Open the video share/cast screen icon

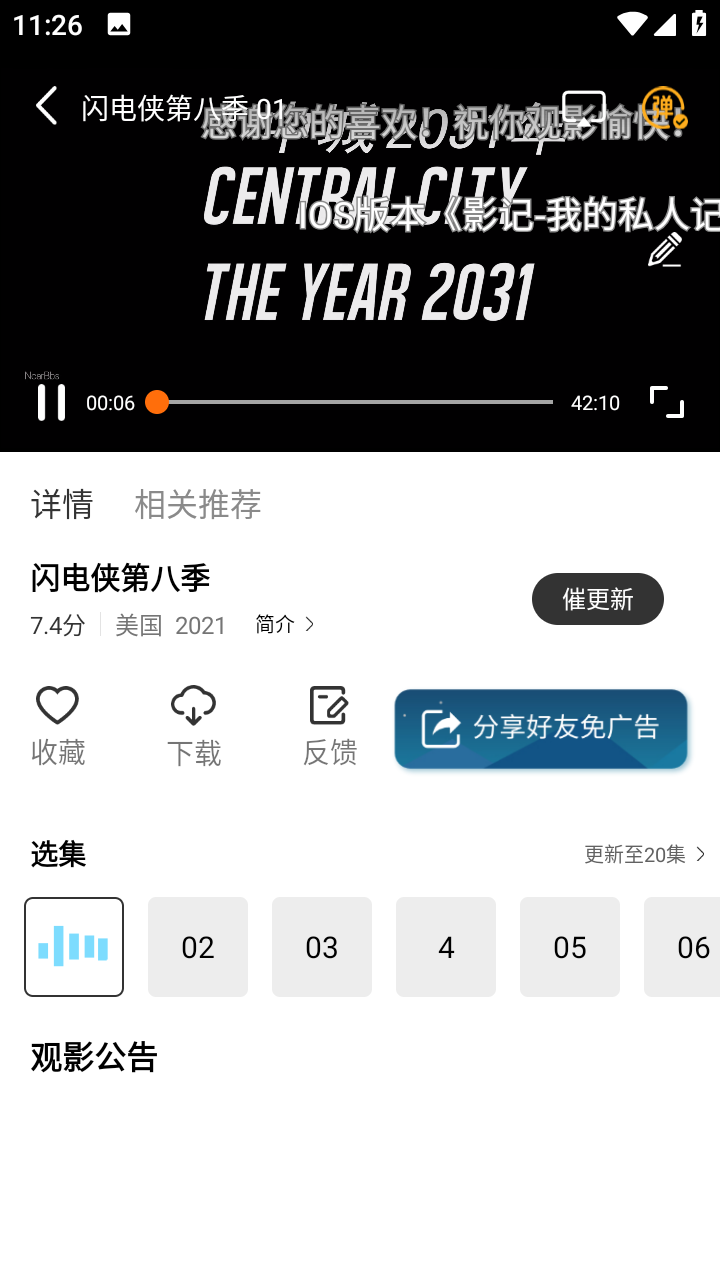click(x=585, y=106)
